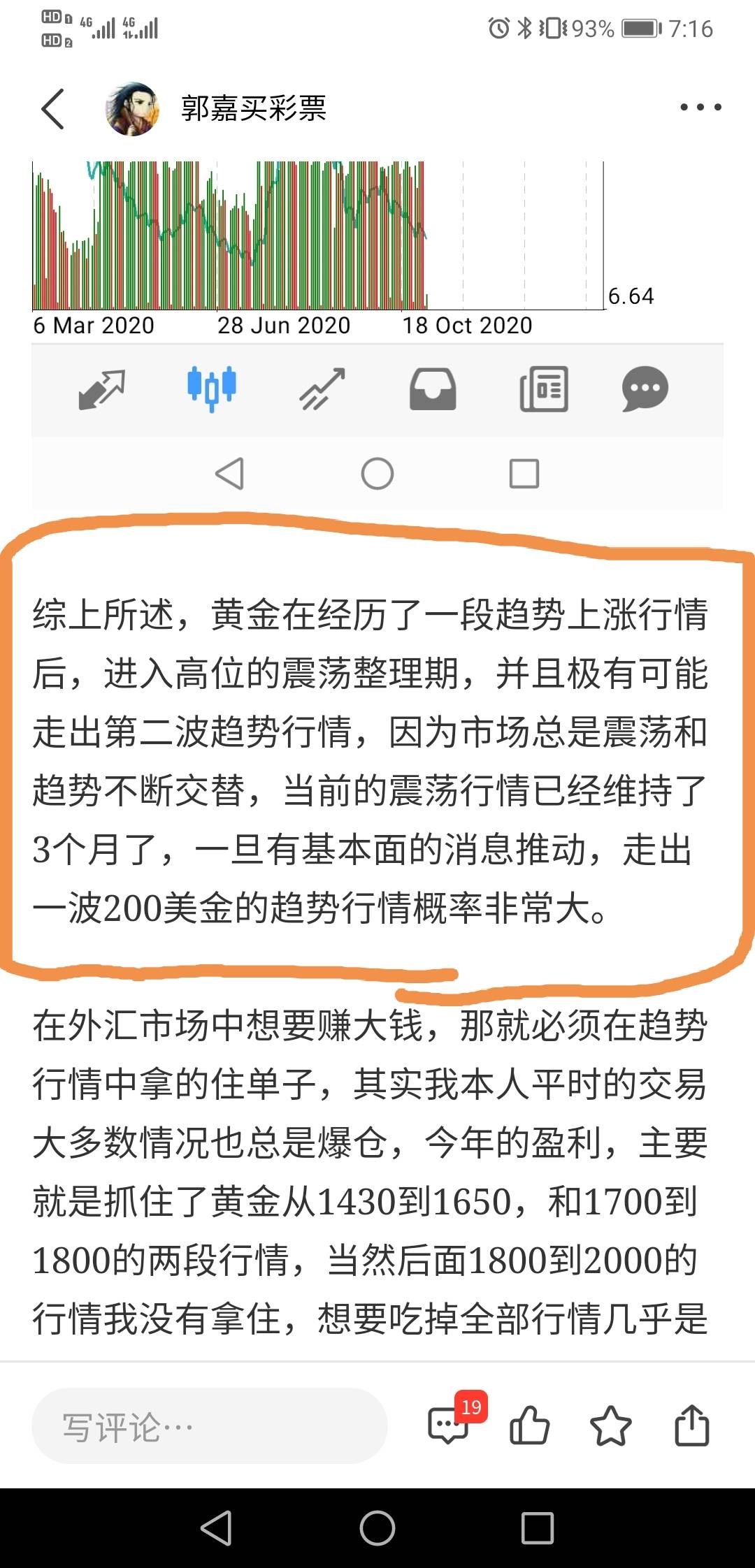755x1568 pixels.
Task: Add this article to favorites with star
Action: (610, 1426)
